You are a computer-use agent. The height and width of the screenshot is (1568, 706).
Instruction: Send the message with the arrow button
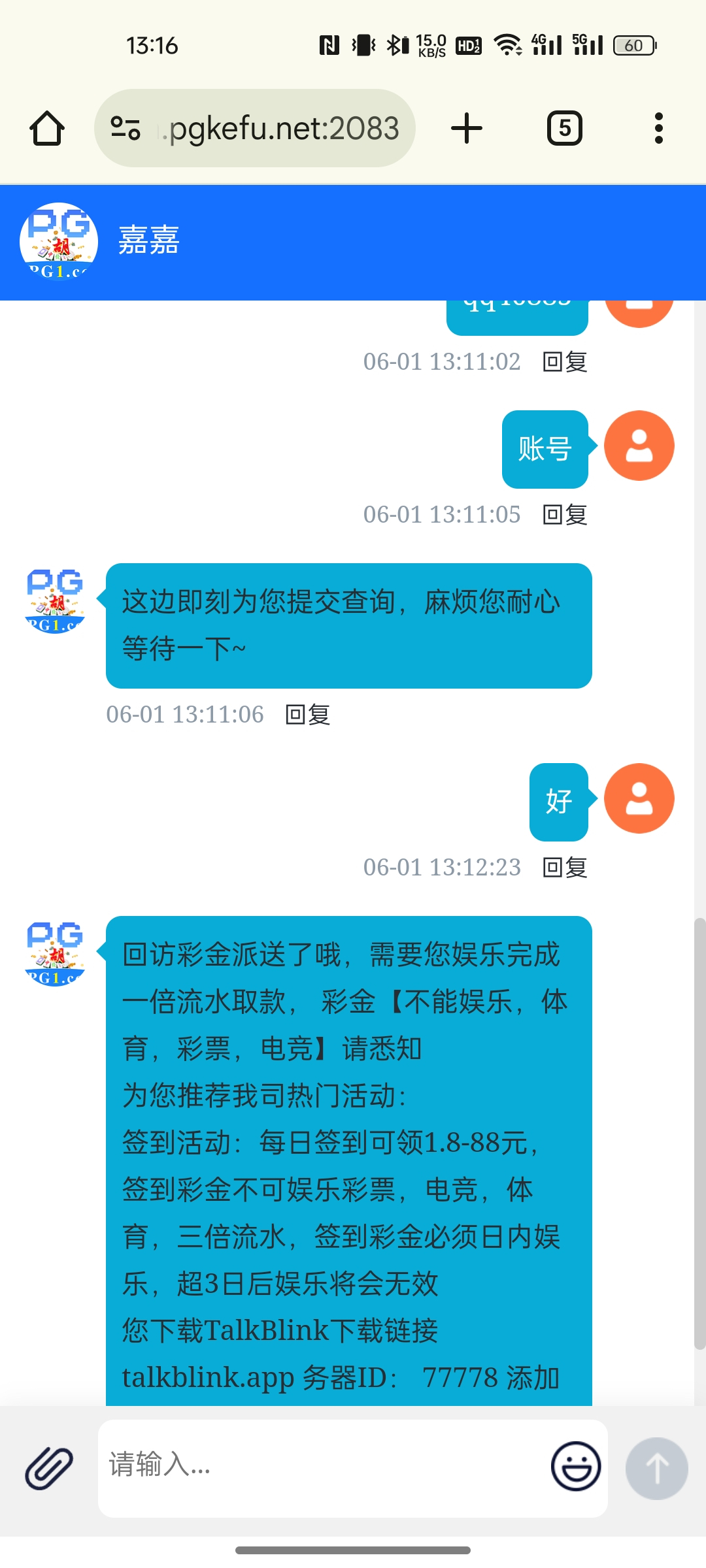tap(656, 1467)
